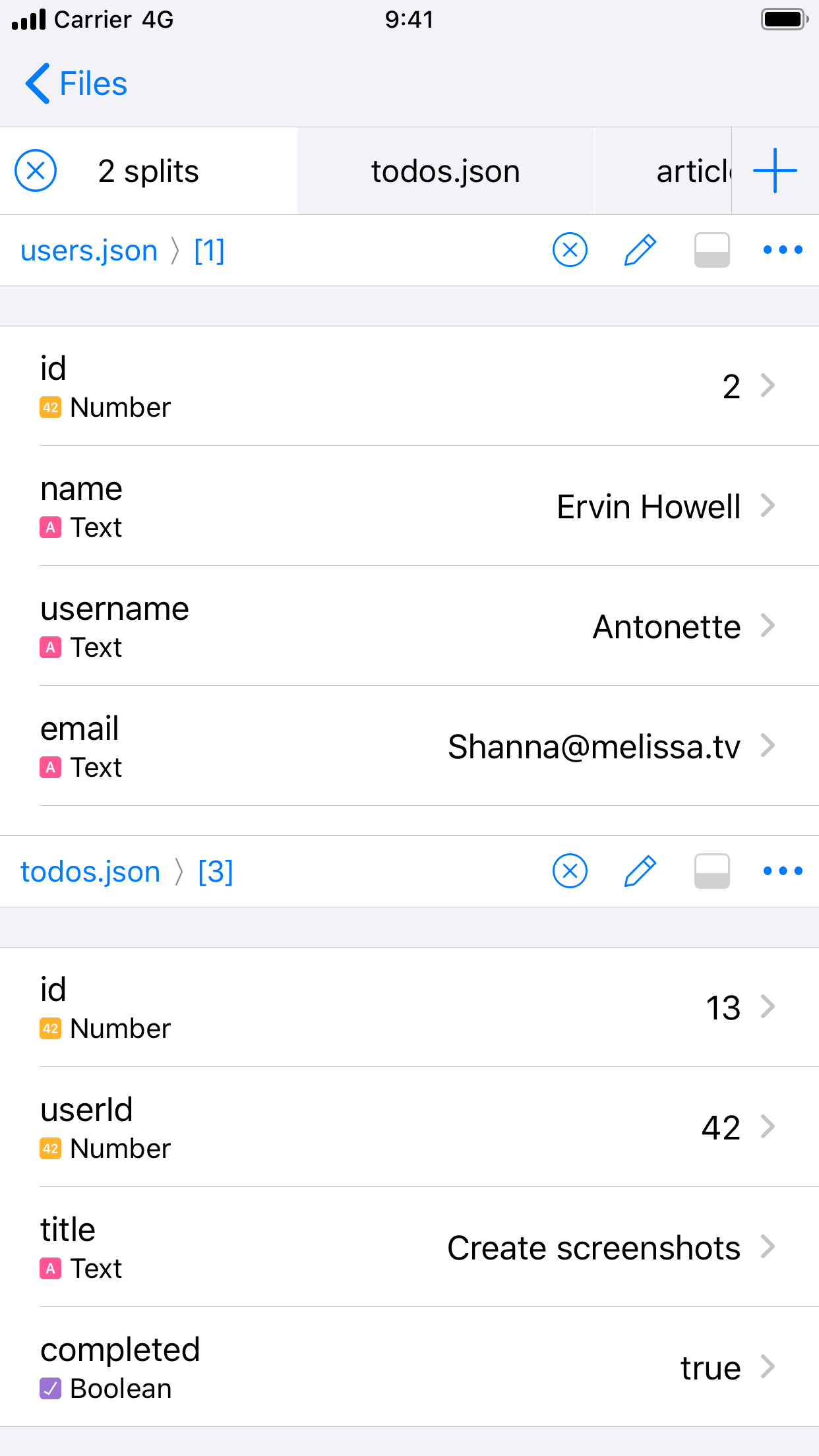Collapse the users.json split pane icon
The height and width of the screenshot is (1456, 819).
tap(711, 250)
